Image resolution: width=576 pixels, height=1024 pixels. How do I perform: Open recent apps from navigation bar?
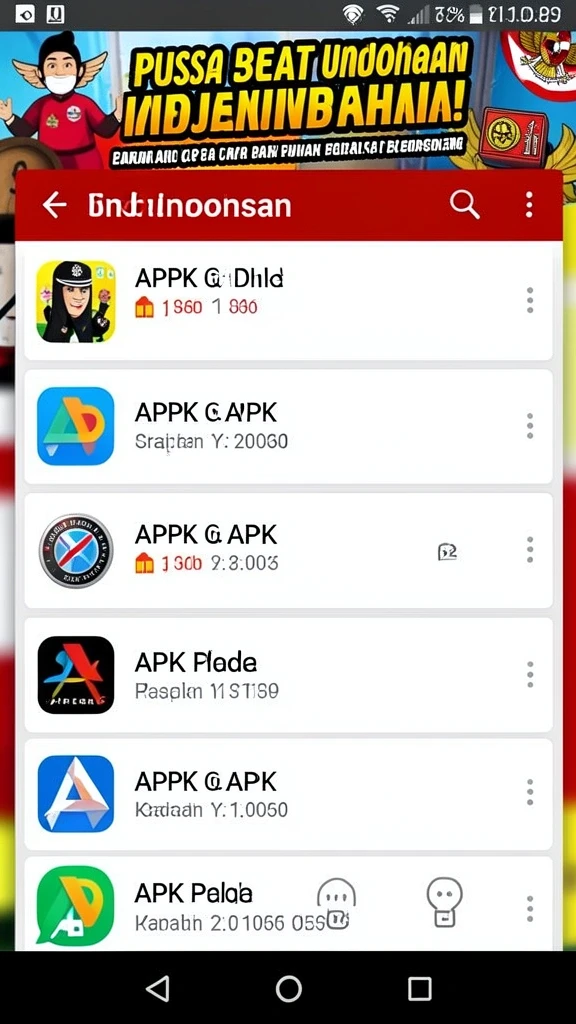[419, 989]
